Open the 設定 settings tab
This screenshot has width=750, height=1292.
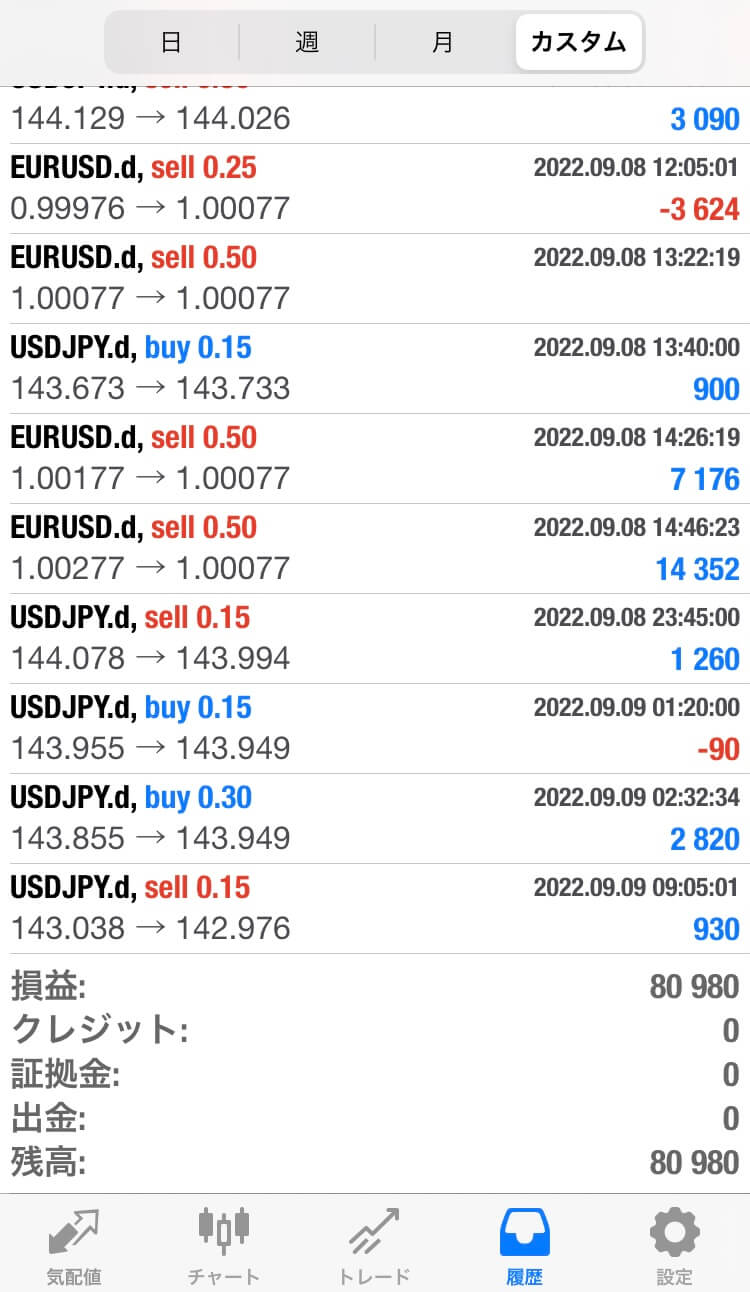tap(675, 1245)
